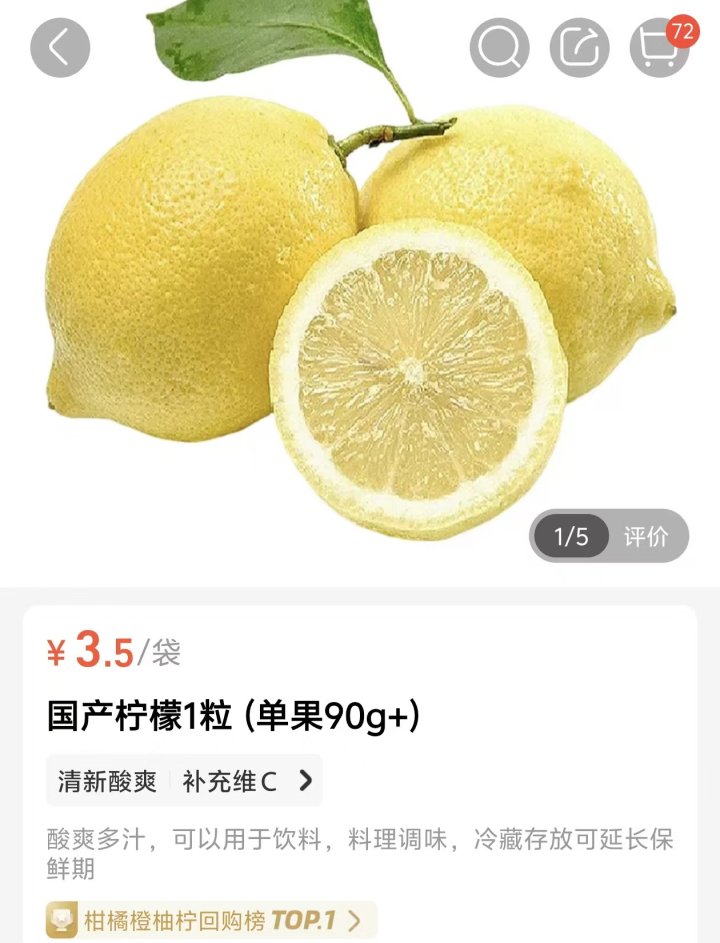Share this lemon product
The width and height of the screenshot is (720, 943).
click(x=579, y=48)
